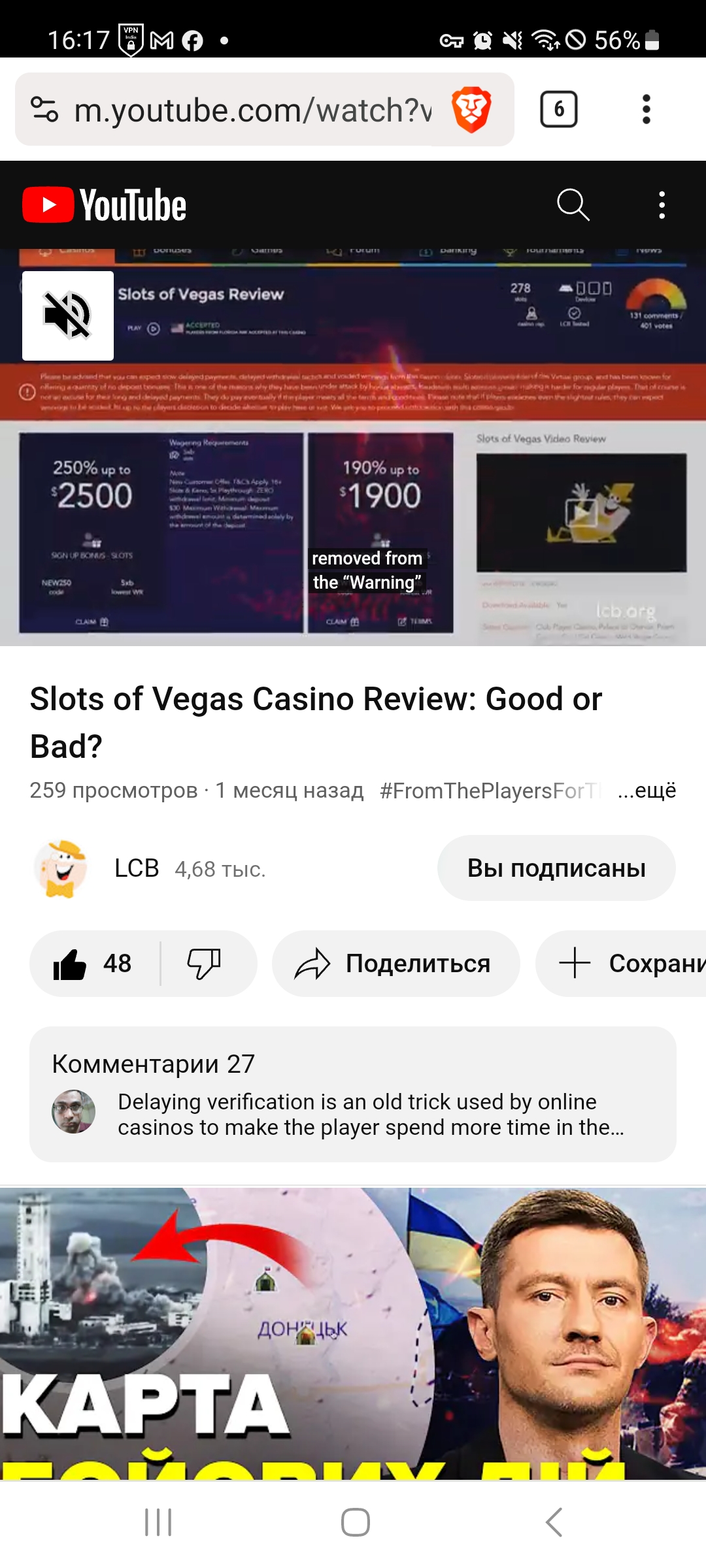Share the video via Поделиться
The width and height of the screenshot is (706, 1568).
pos(395,963)
